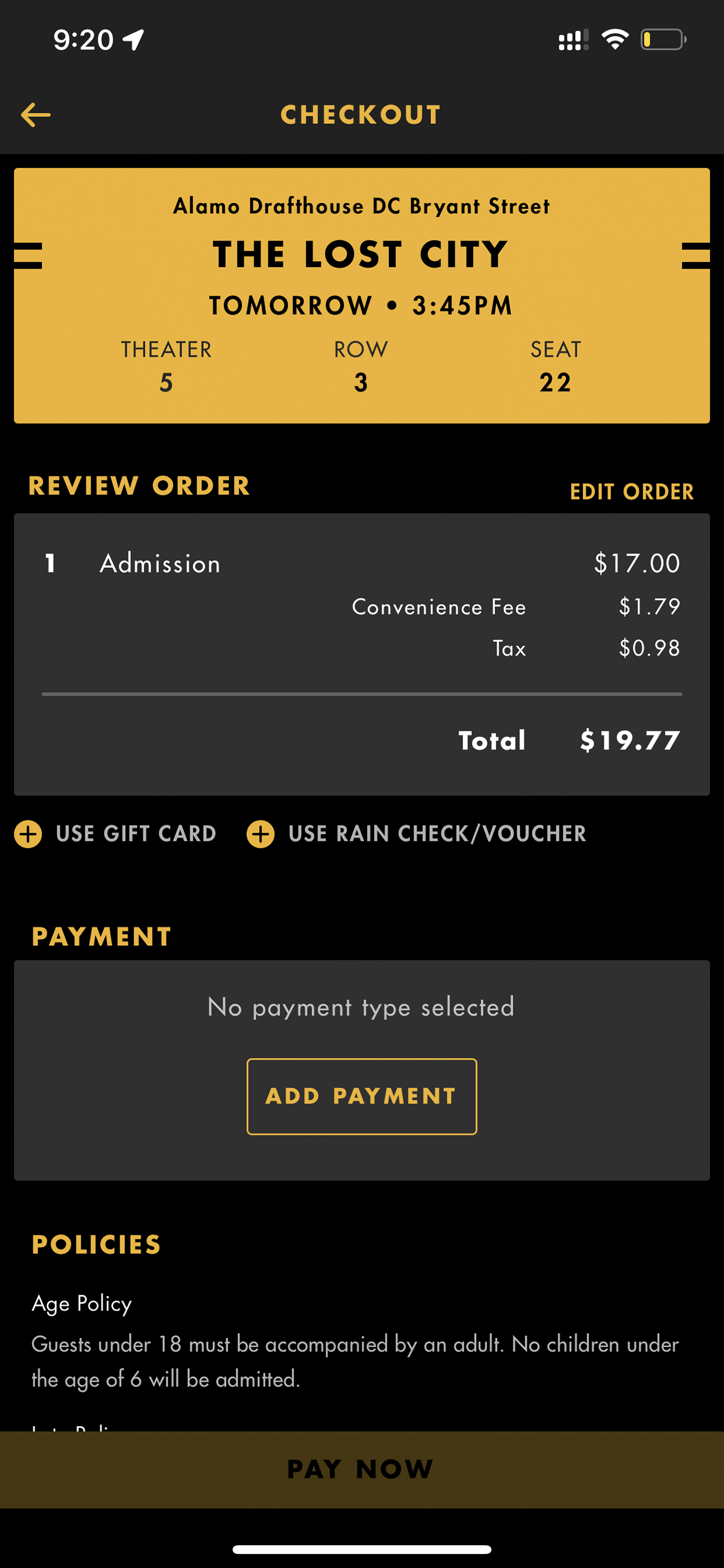Add a payment method
Screen dimensions: 724x1568
[361, 1095]
